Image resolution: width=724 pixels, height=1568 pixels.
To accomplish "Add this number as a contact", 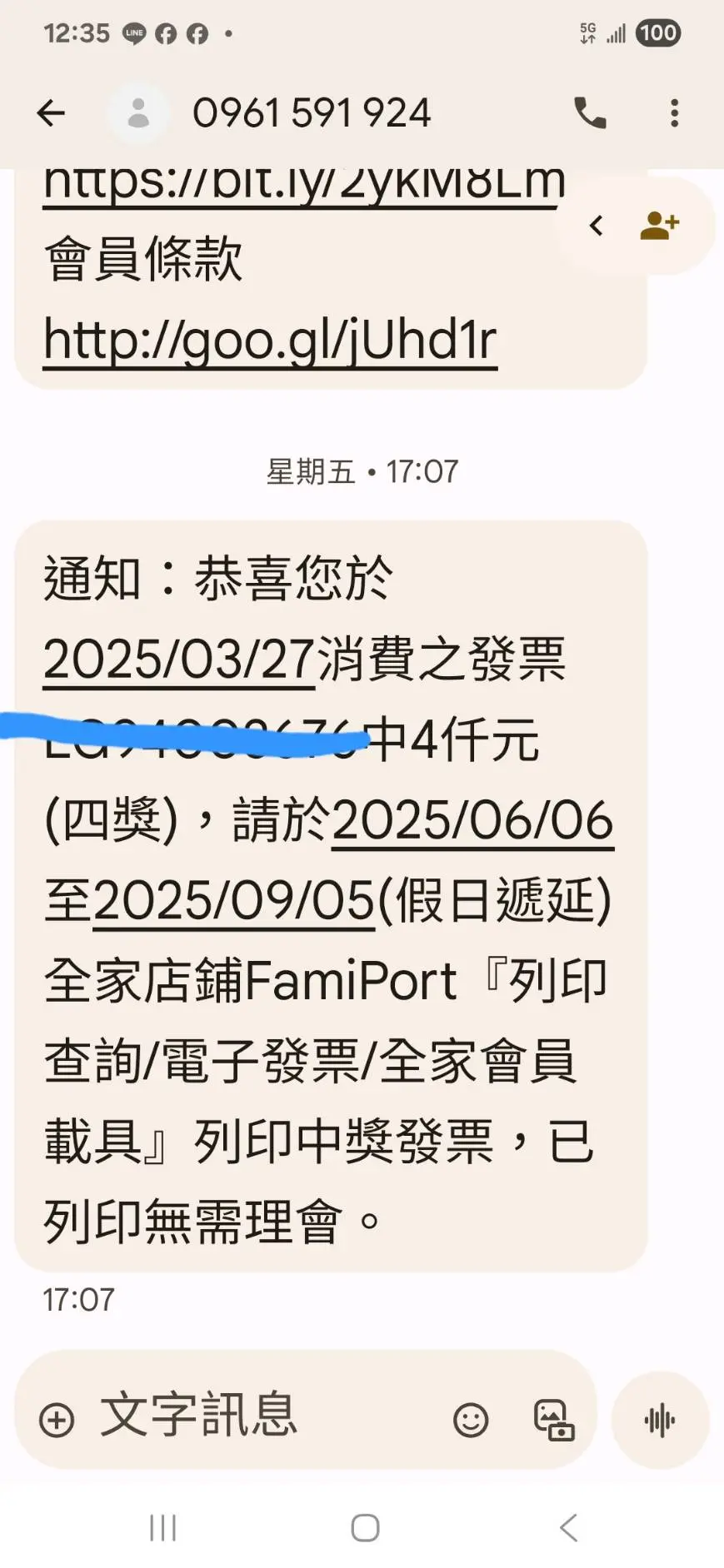I will point(660,226).
